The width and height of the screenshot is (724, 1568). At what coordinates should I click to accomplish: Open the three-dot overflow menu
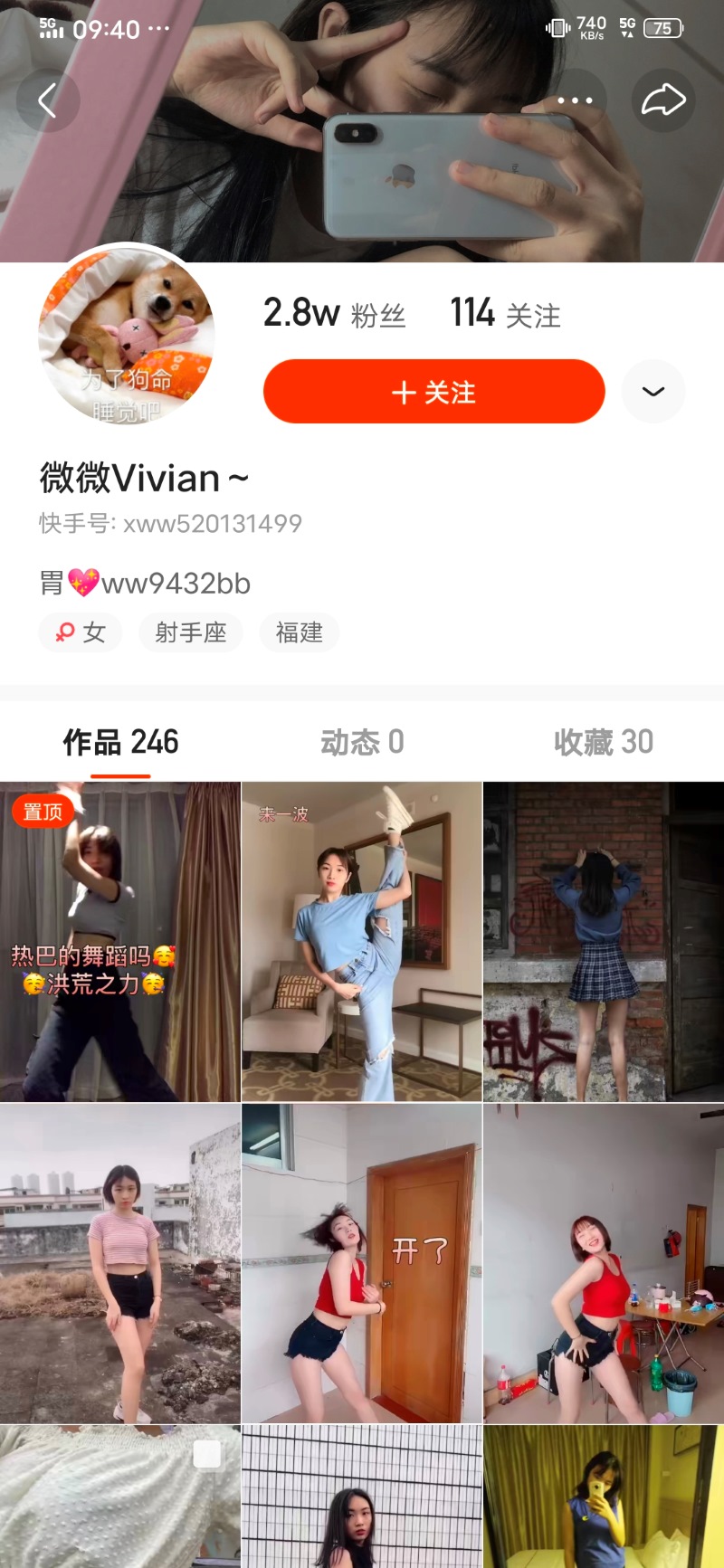pos(575,100)
